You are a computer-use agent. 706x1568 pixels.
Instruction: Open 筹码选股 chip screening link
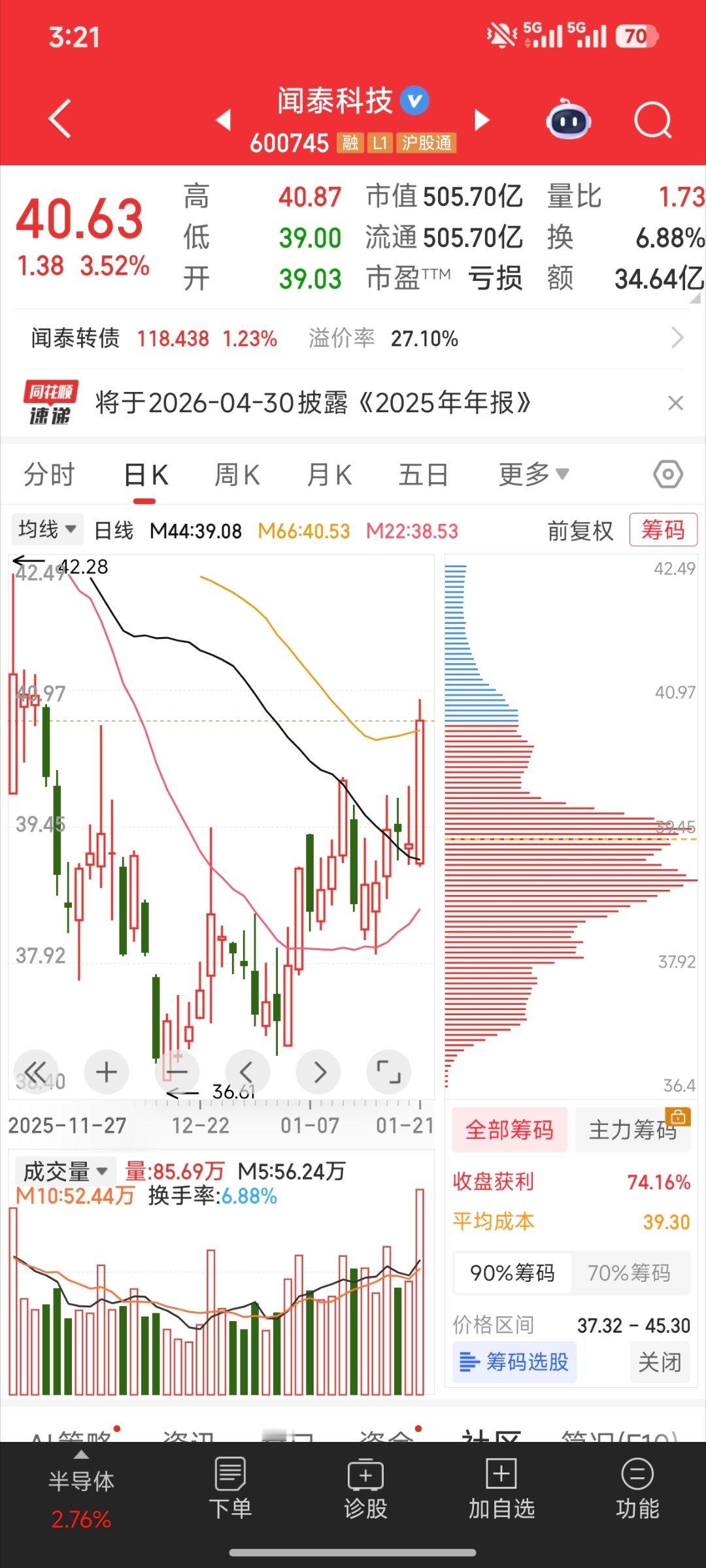[x=514, y=1362]
